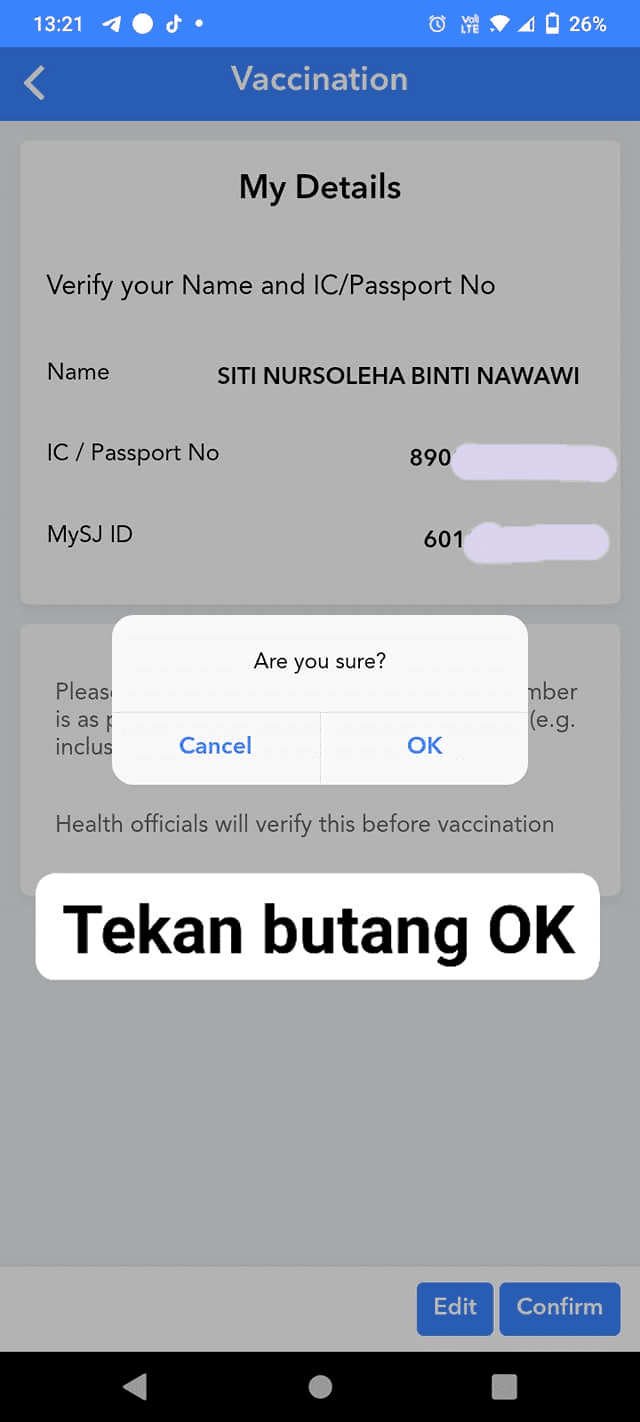Cancel the Are you sure dialog
The image size is (640, 1422).
point(215,745)
